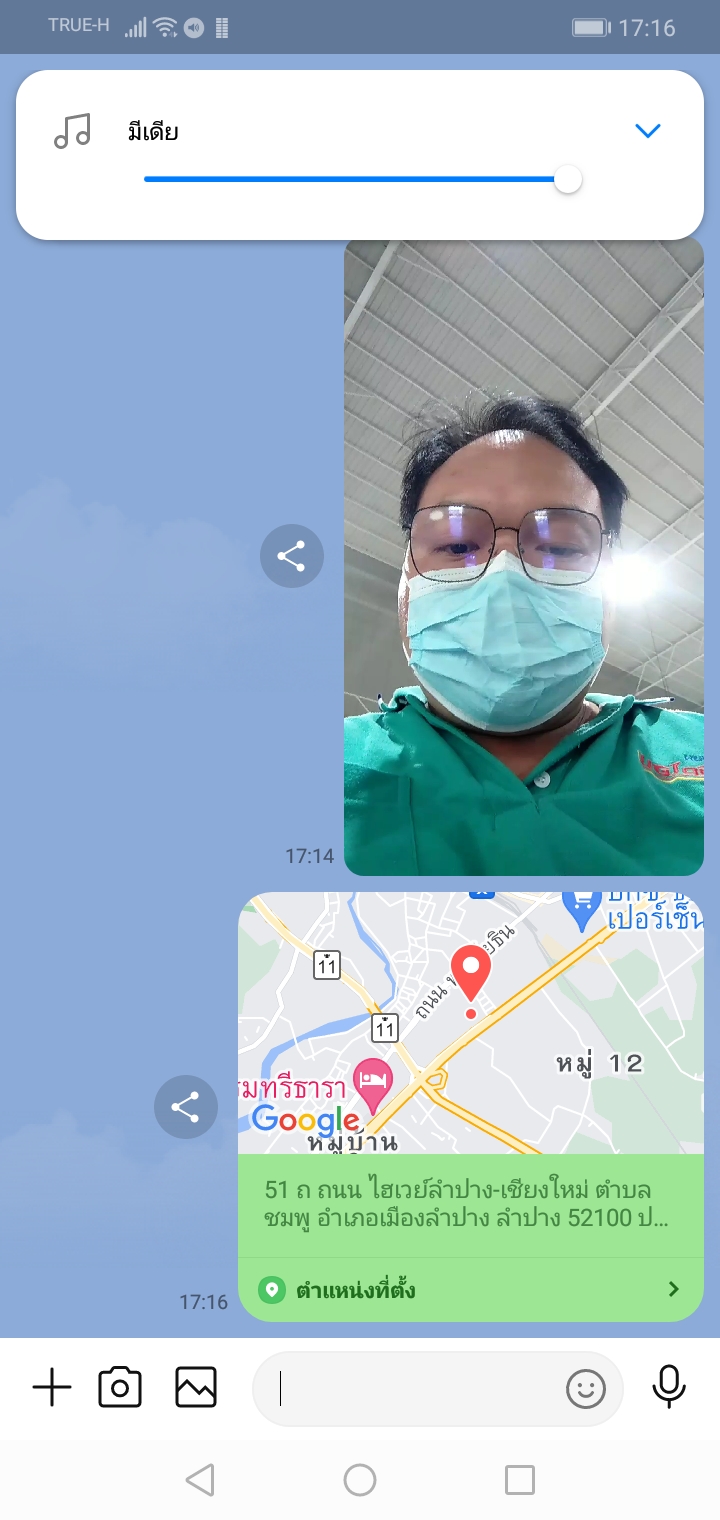Expand the media volume panel chevron
Viewport: 720px width, 1520px height.
point(648,131)
